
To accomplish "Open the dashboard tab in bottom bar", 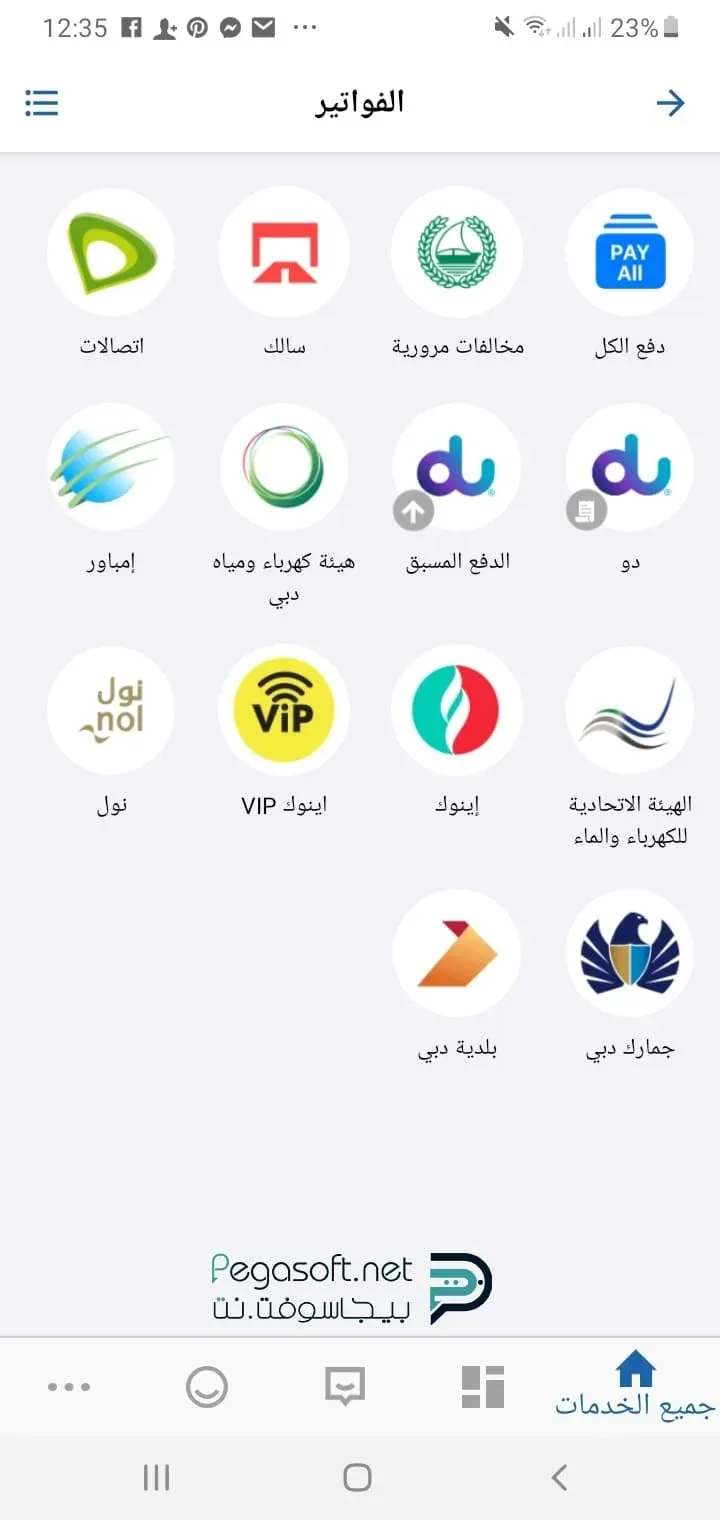I will (483, 1386).
